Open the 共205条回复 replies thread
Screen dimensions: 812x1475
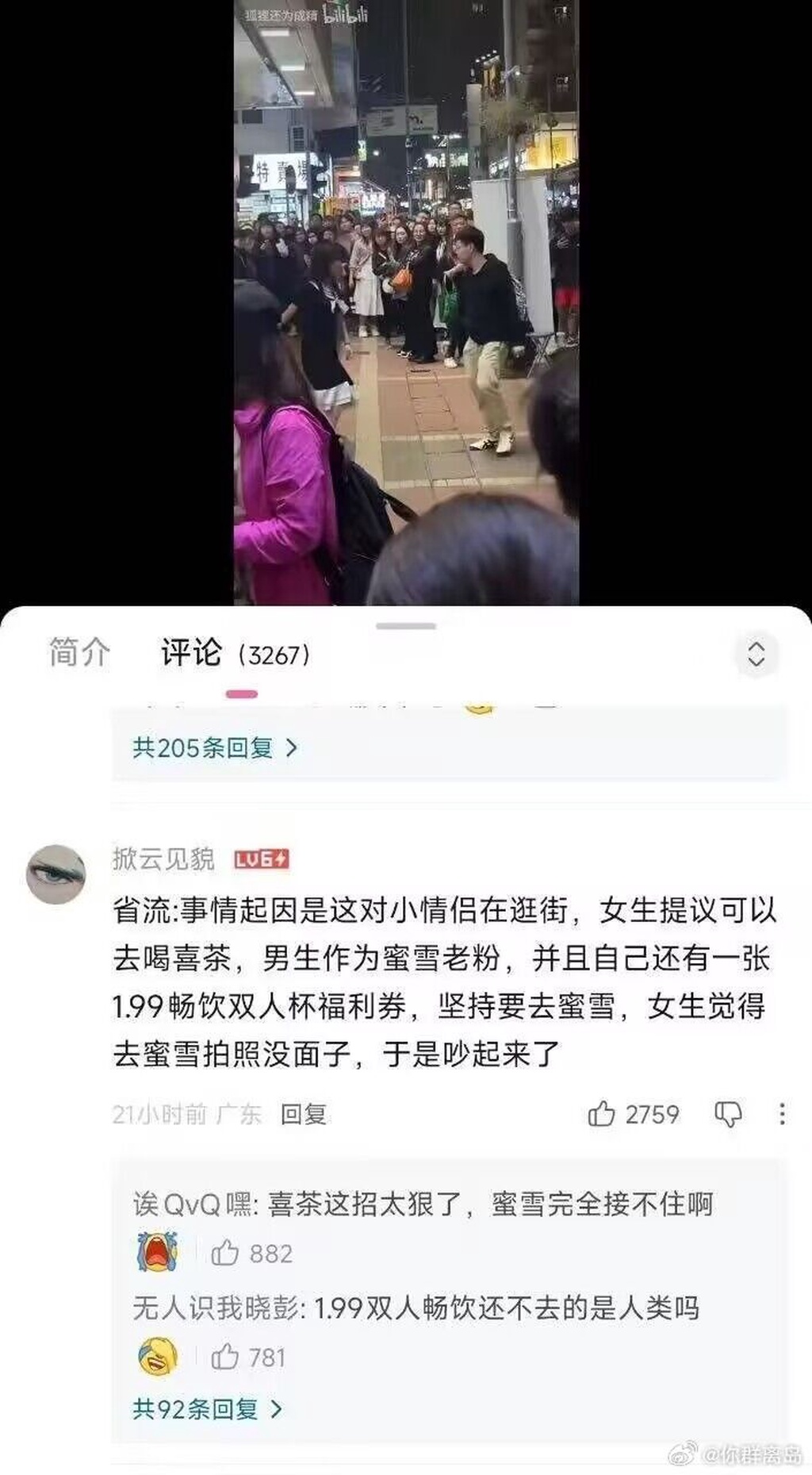point(214,747)
